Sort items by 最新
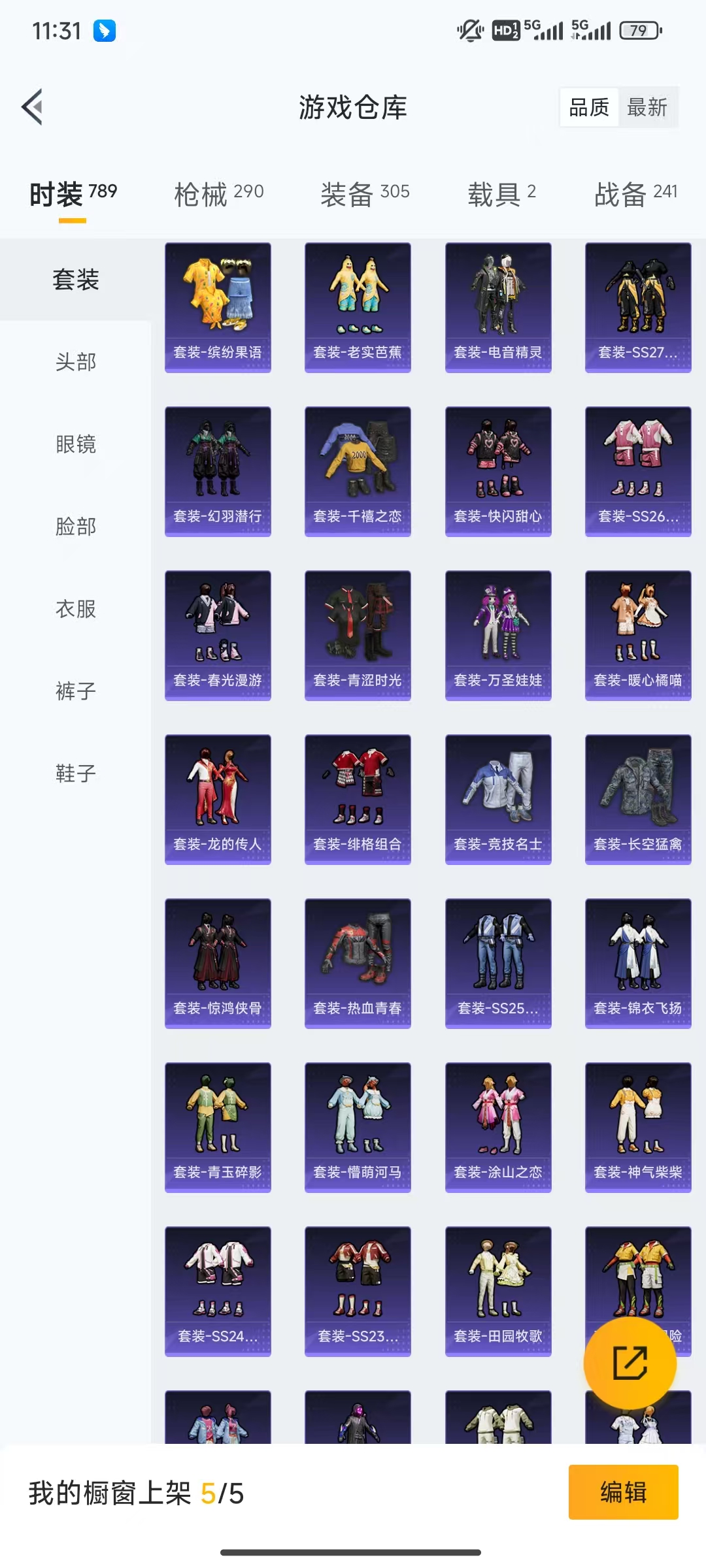Viewport: 706px width, 1568px height. click(x=647, y=107)
